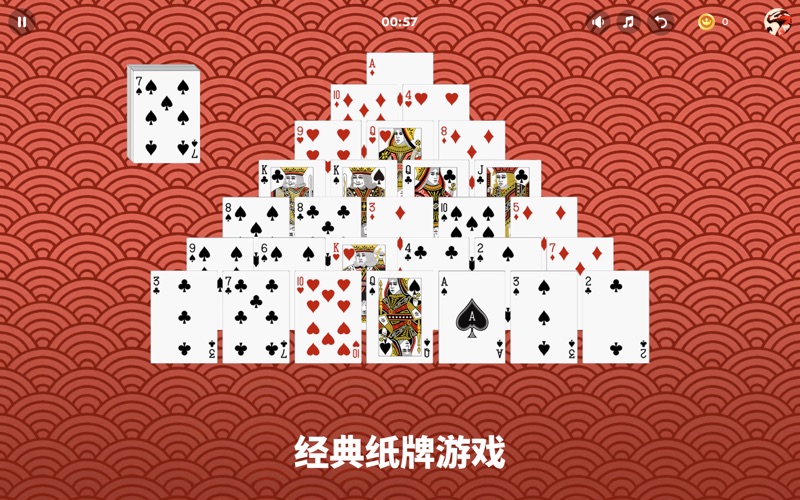Pick the 10 of hearts card
This screenshot has height=500, width=800.
point(328,317)
